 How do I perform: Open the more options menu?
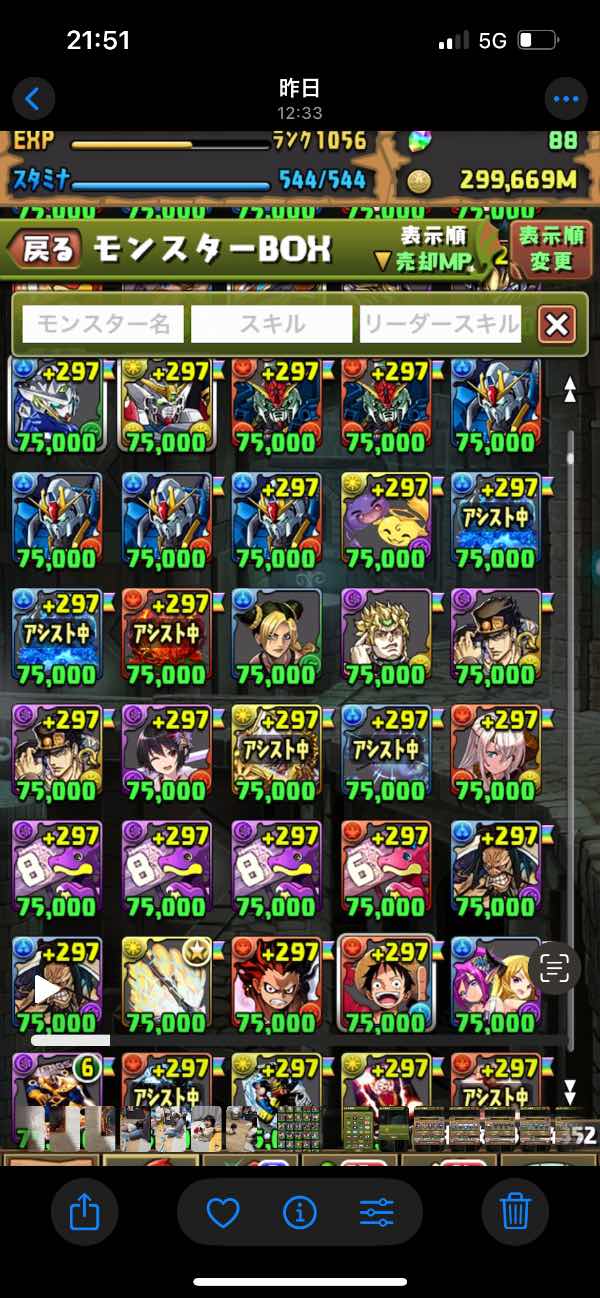566,98
